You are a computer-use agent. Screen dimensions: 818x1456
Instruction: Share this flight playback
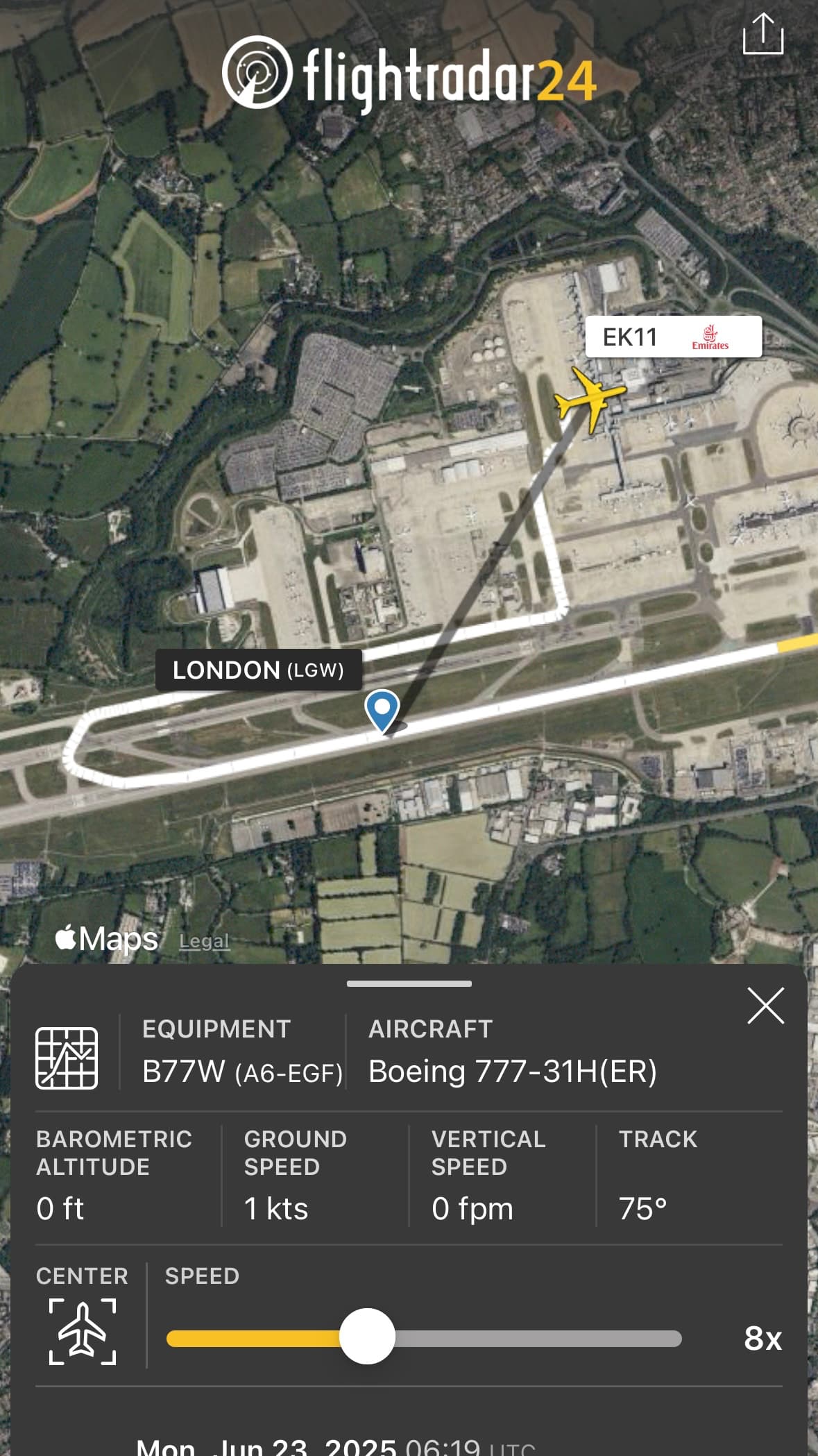(762, 34)
